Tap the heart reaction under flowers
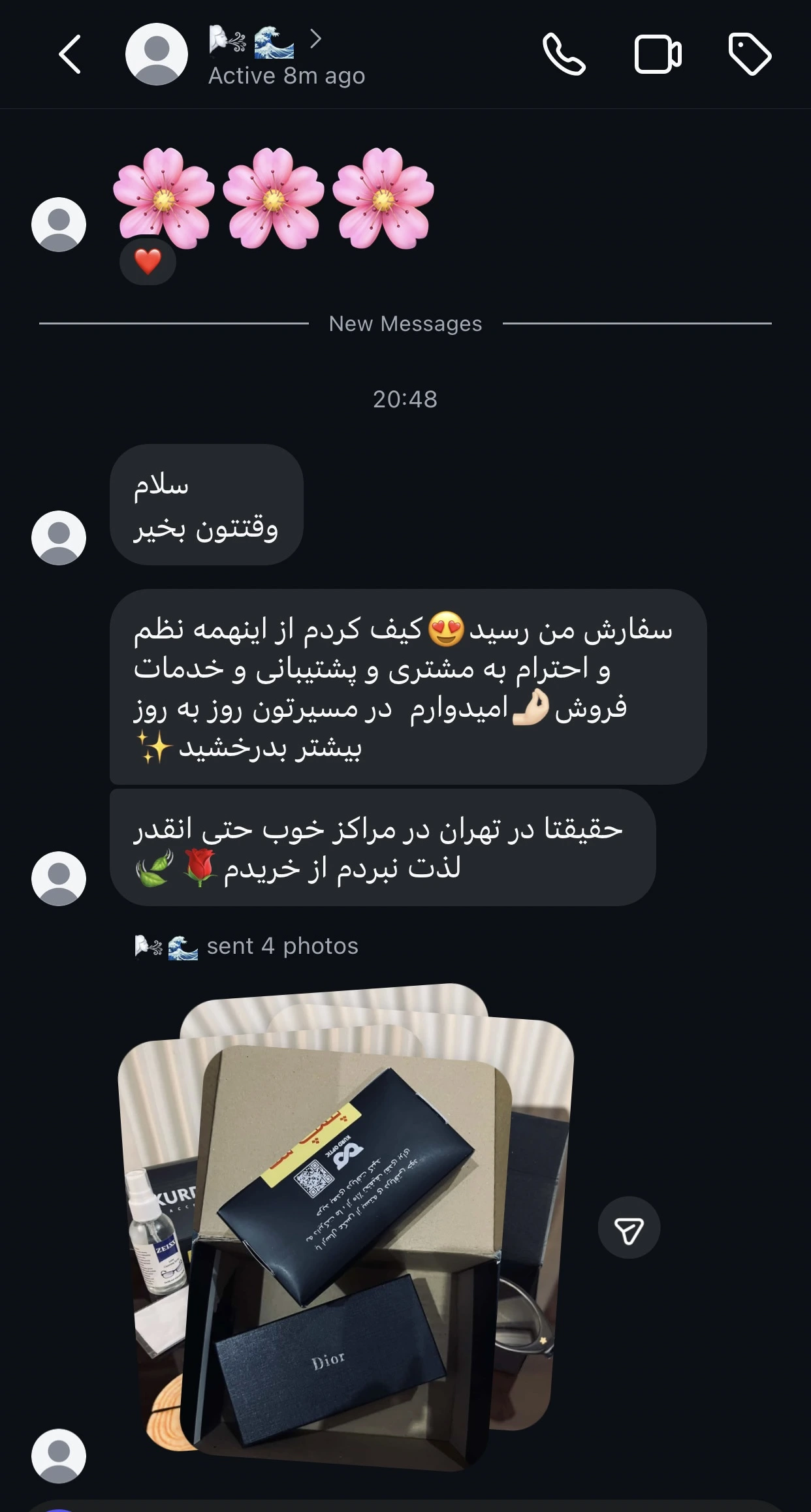This screenshot has width=811, height=1512. point(148,262)
